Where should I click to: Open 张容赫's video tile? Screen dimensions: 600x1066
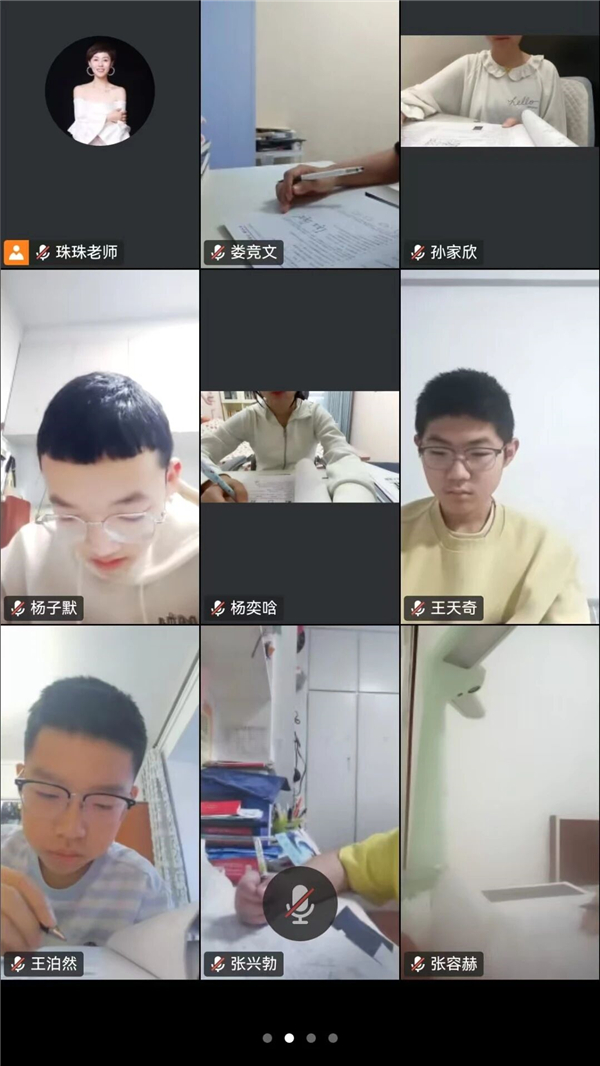tap(500, 800)
